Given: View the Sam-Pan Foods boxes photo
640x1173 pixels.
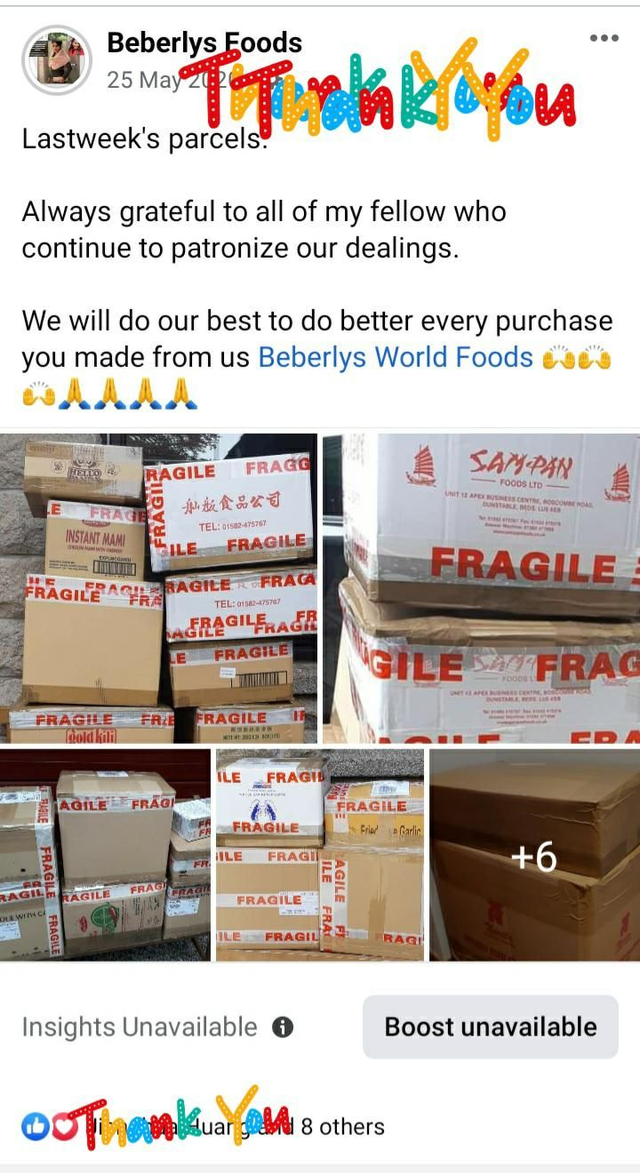Looking at the screenshot, I should (482, 587).
